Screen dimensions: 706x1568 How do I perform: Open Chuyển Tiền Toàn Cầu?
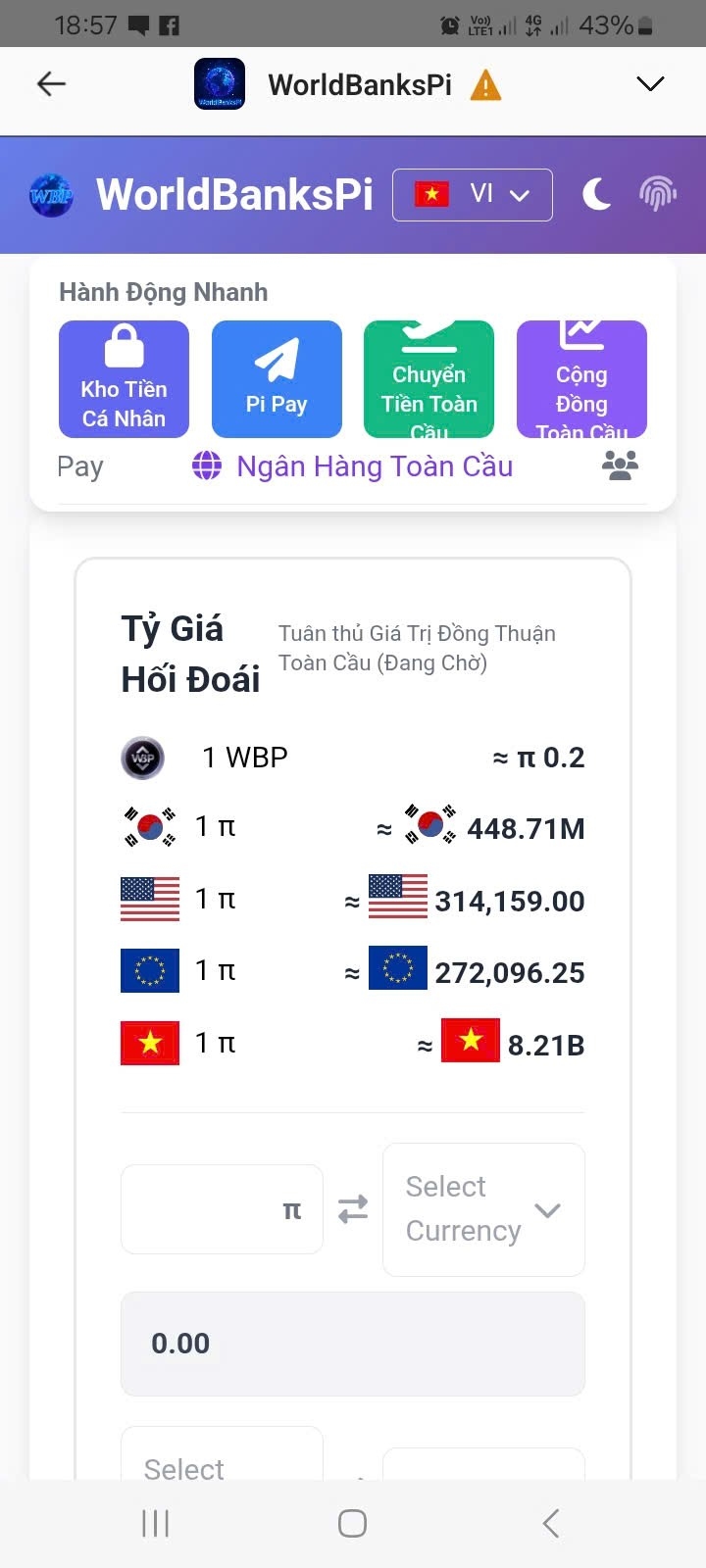(429, 379)
